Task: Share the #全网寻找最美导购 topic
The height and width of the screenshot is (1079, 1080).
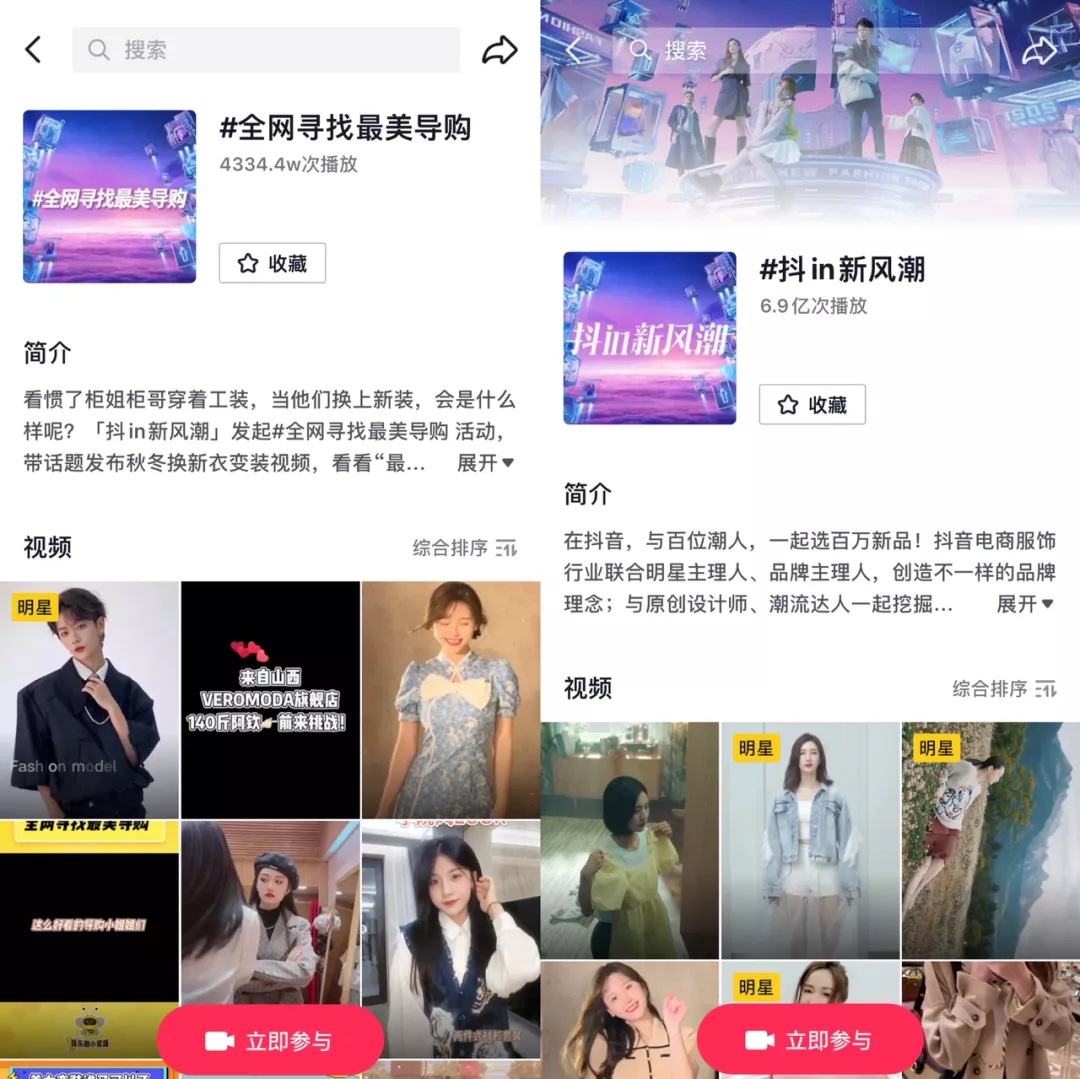Action: (x=499, y=50)
